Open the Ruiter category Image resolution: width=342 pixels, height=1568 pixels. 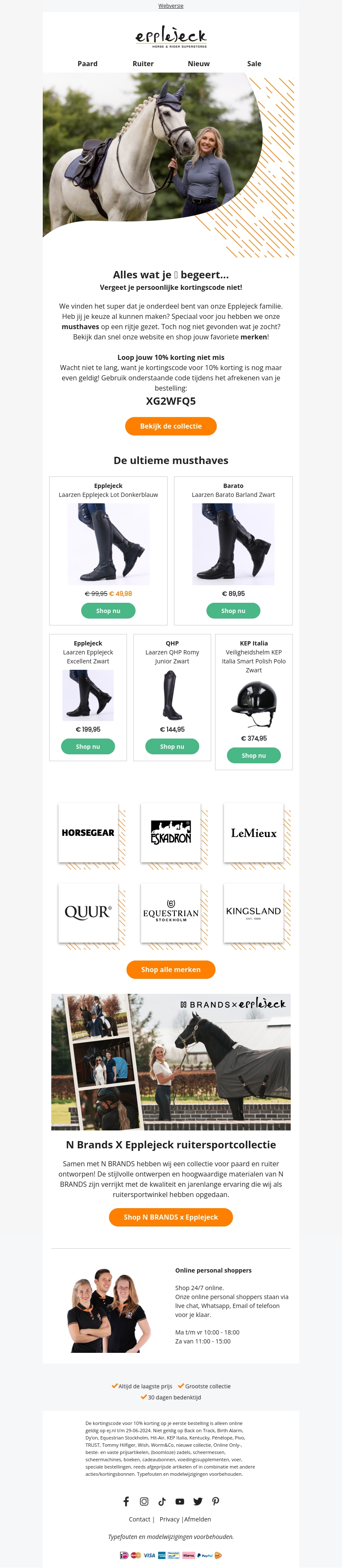(143, 63)
